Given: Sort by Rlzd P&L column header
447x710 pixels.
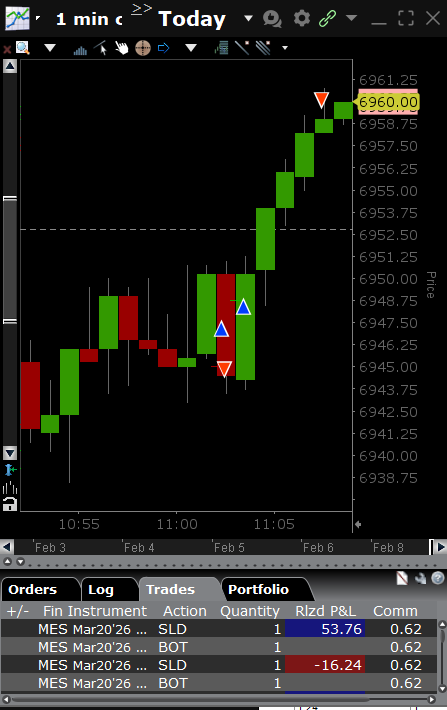Looking at the screenshot, I should pyautogui.click(x=325, y=611).
